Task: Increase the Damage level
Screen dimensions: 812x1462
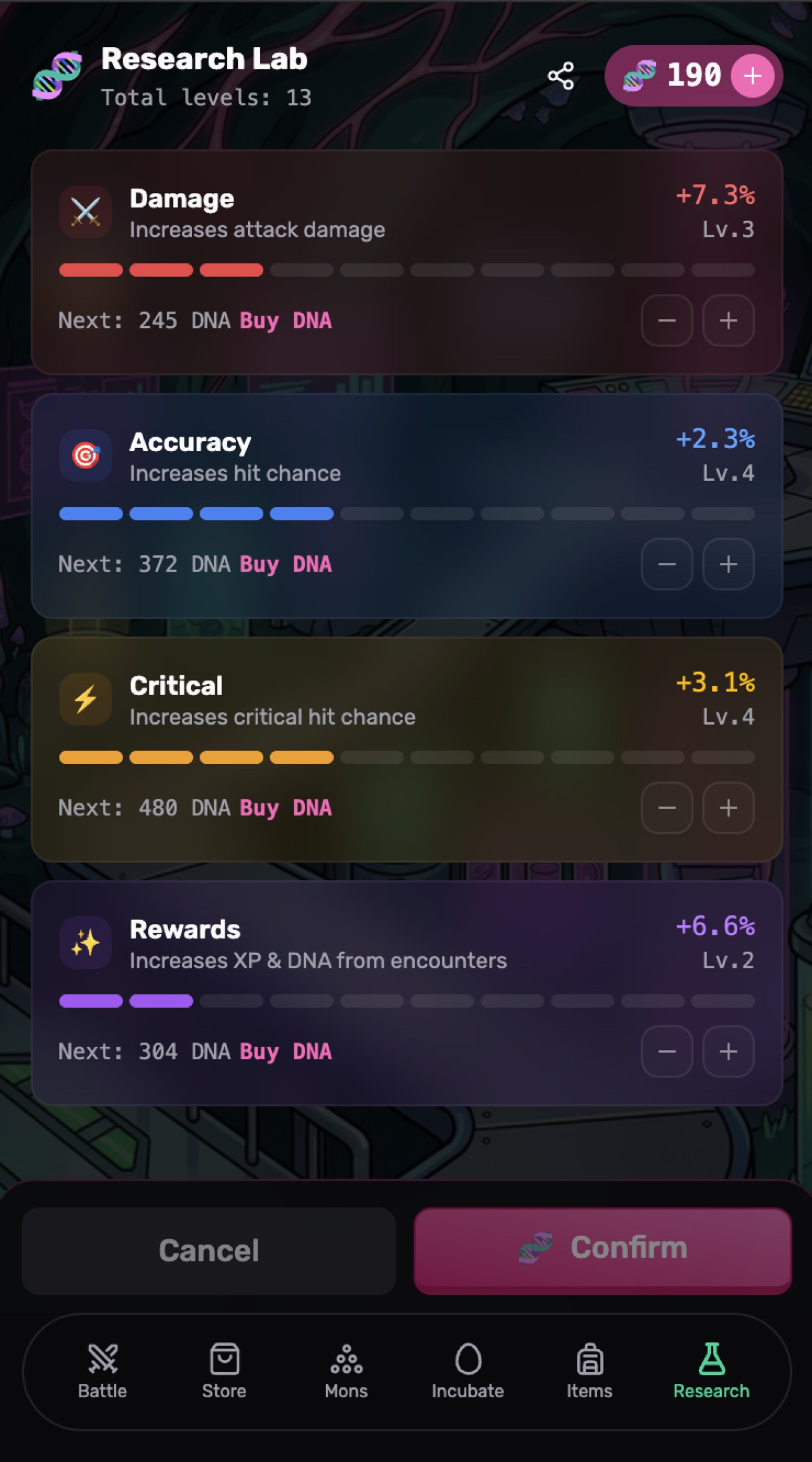Action: pyautogui.click(x=728, y=320)
